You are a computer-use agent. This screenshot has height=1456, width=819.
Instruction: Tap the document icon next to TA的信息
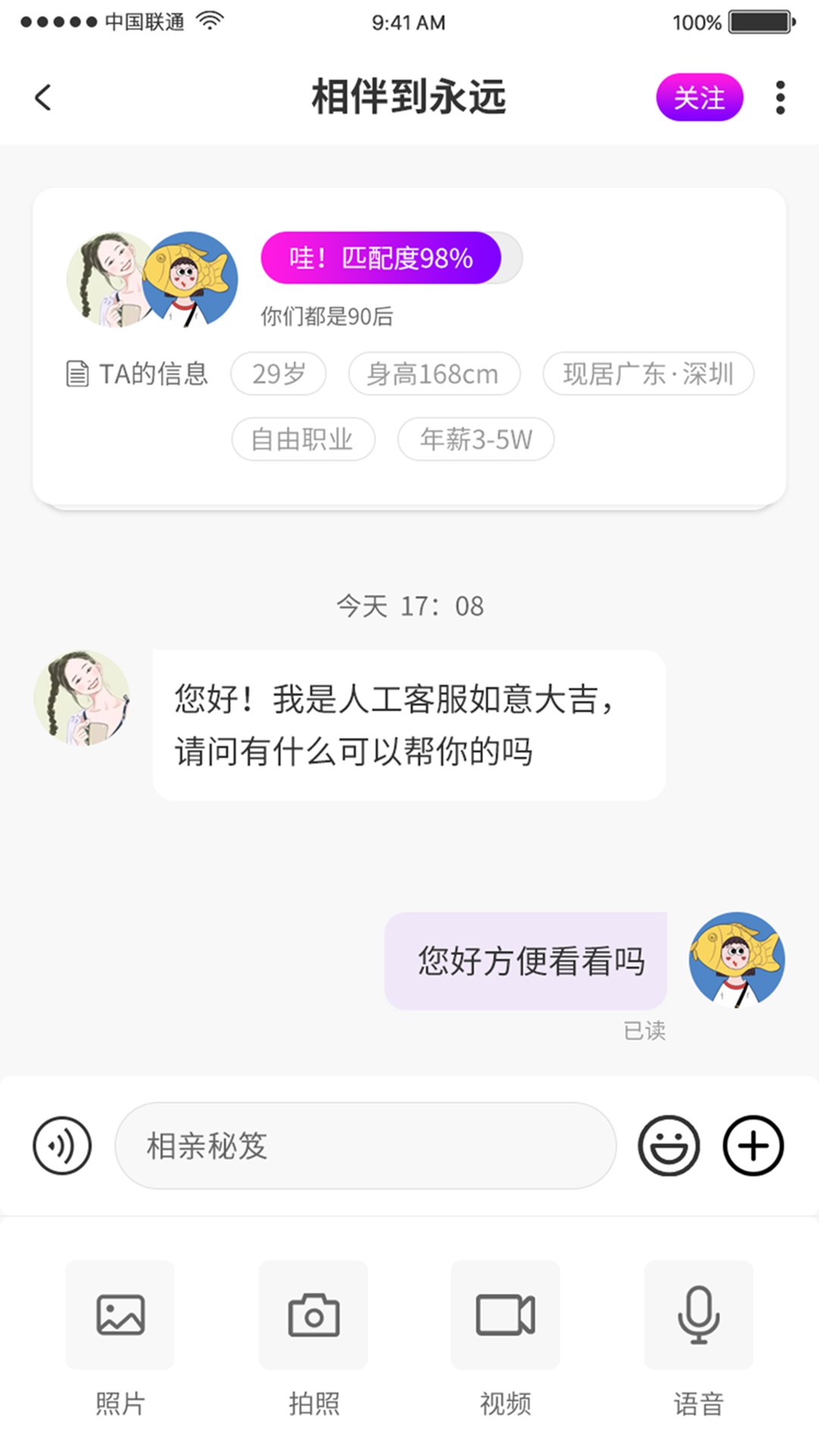point(78,372)
